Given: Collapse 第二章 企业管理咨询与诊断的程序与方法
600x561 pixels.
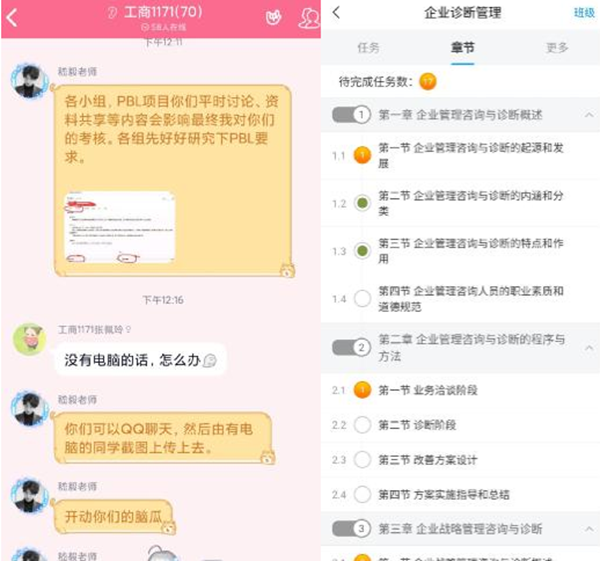Looking at the screenshot, I should click(588, 347).
